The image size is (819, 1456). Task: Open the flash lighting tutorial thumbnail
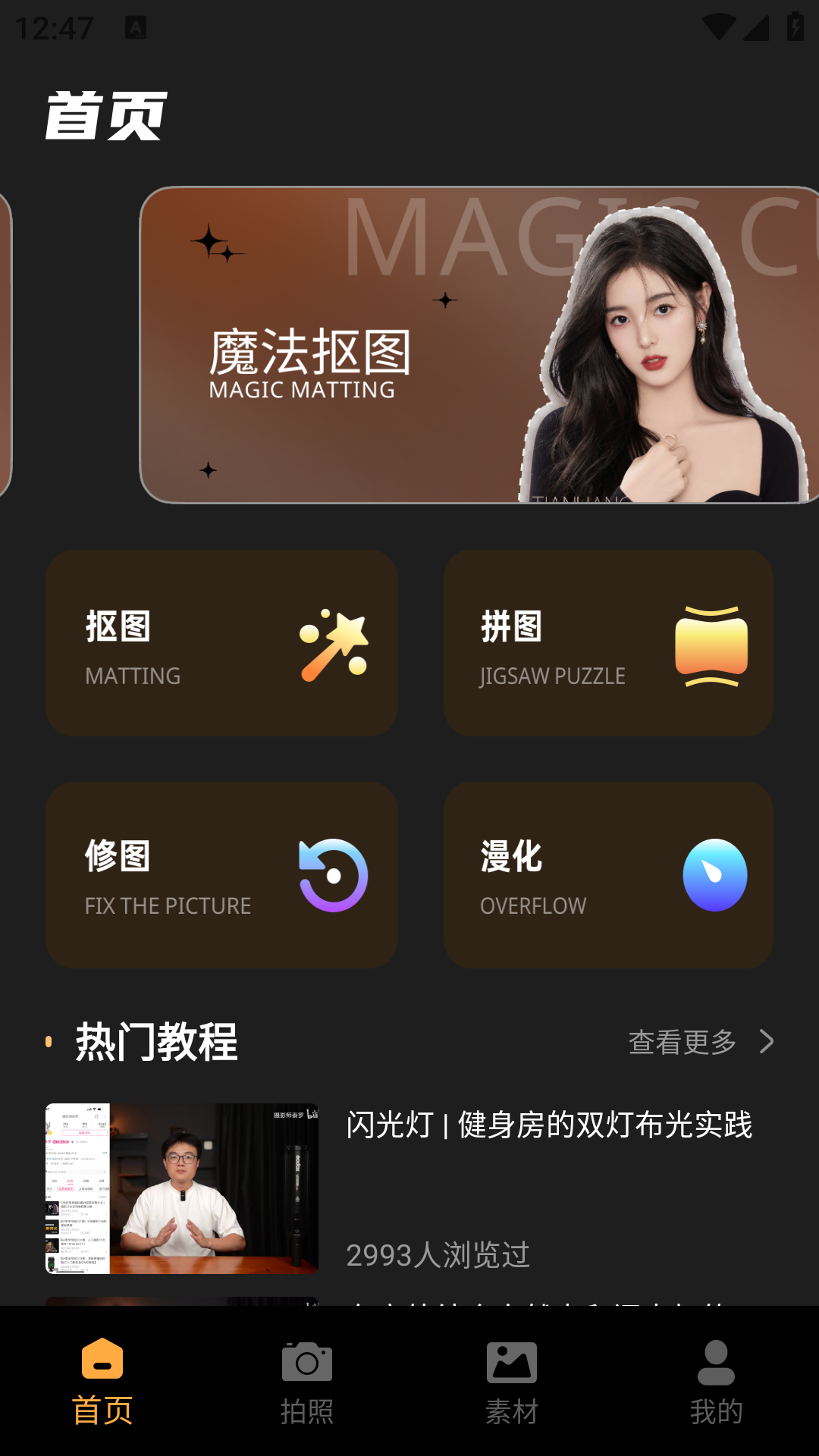(182, 1179)
